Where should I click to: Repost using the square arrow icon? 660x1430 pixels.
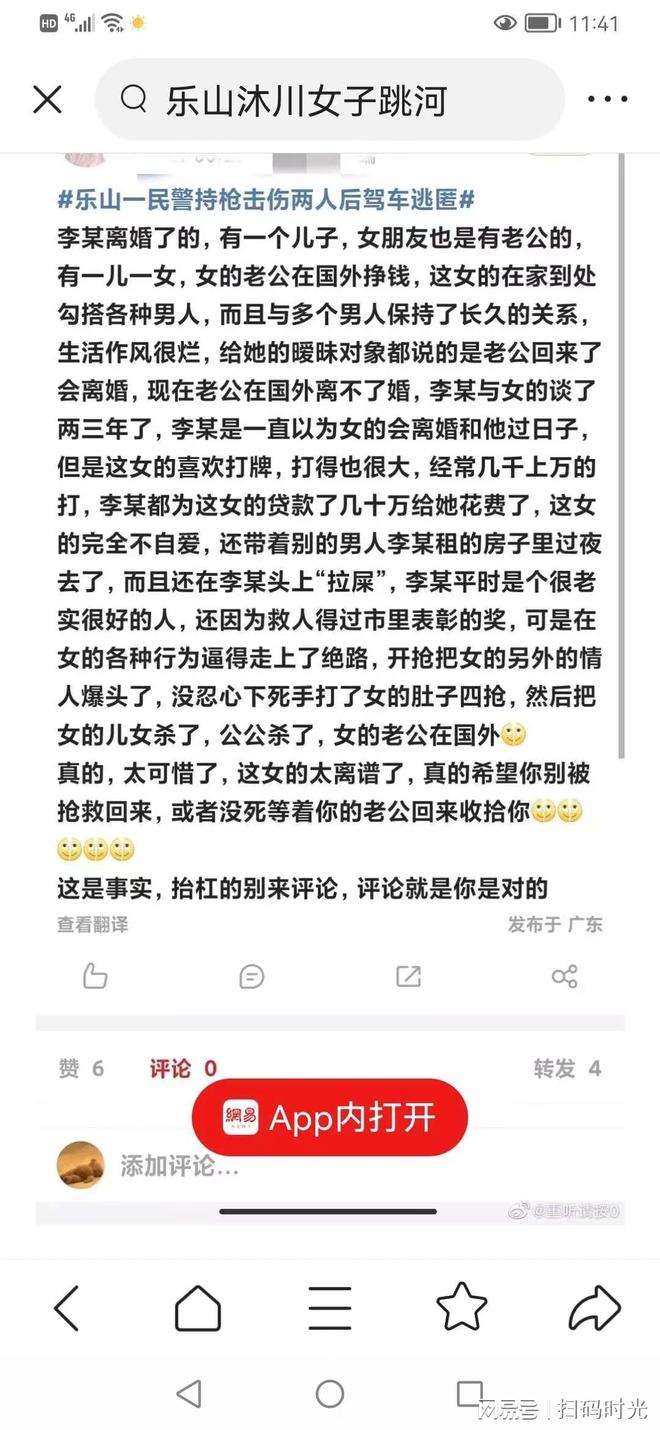click(x=408, y=976)
